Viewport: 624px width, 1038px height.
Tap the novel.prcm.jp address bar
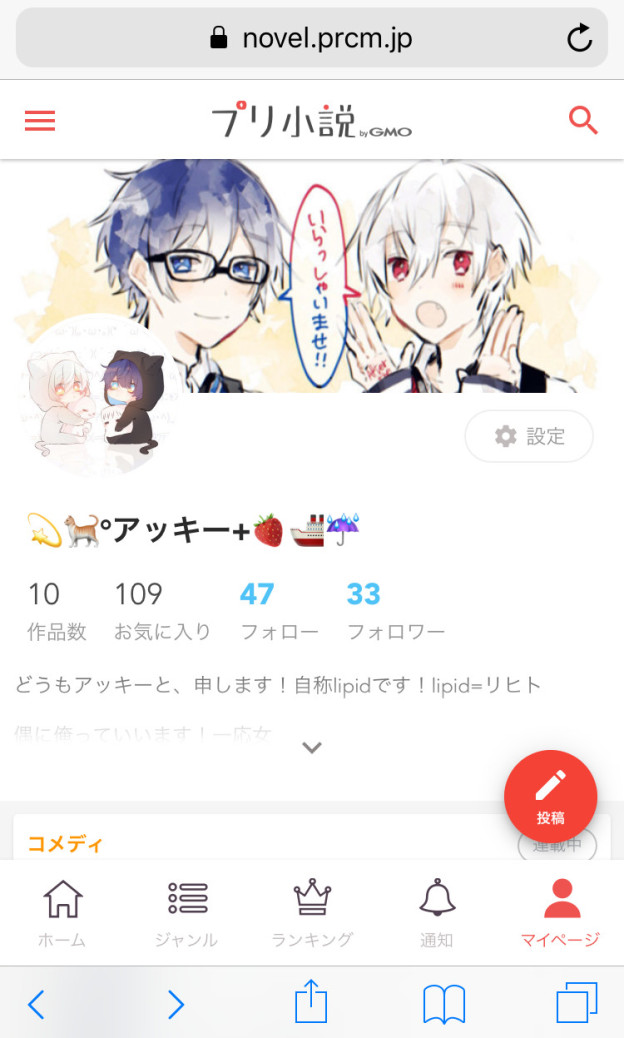311,39
